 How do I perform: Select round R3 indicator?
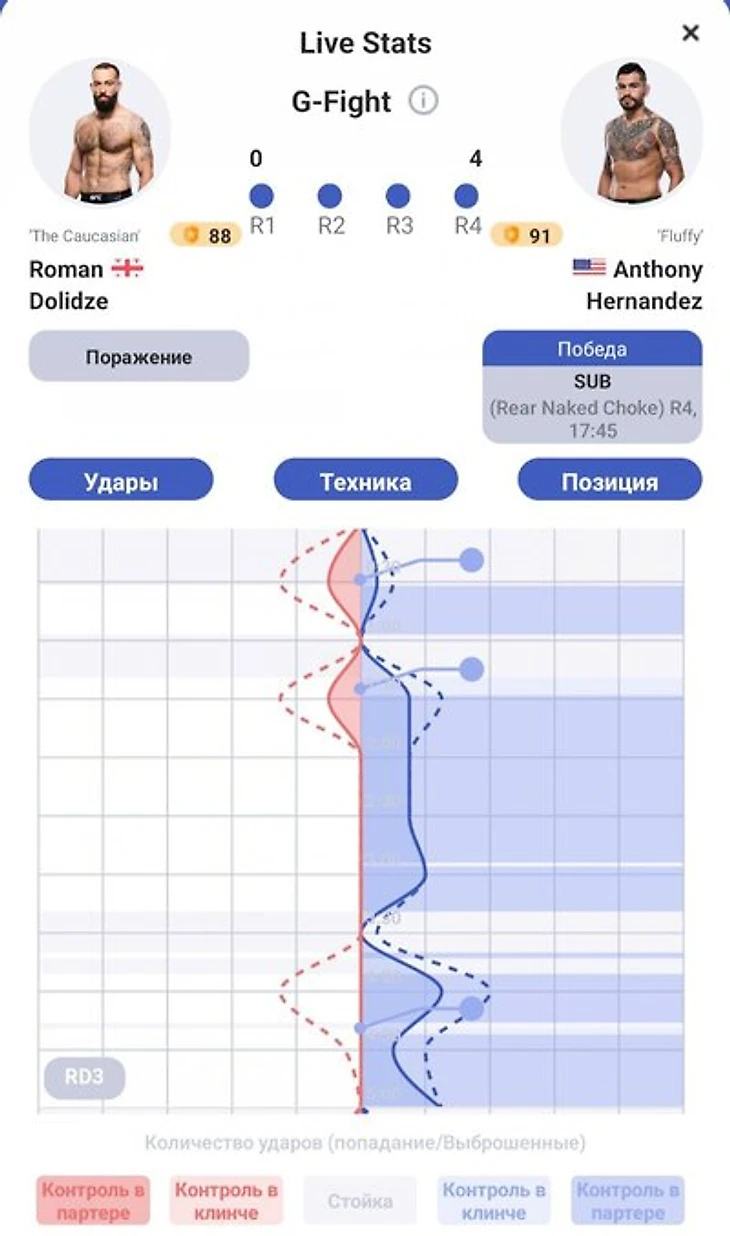398,196
